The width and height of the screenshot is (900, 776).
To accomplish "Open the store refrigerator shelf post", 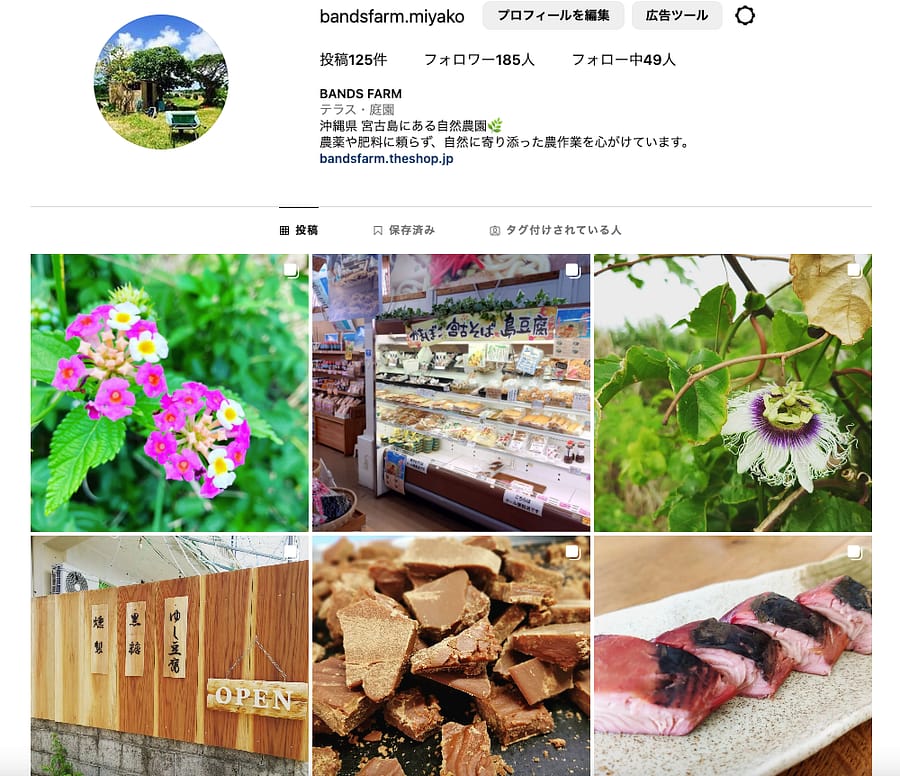I will pos(451,392).
